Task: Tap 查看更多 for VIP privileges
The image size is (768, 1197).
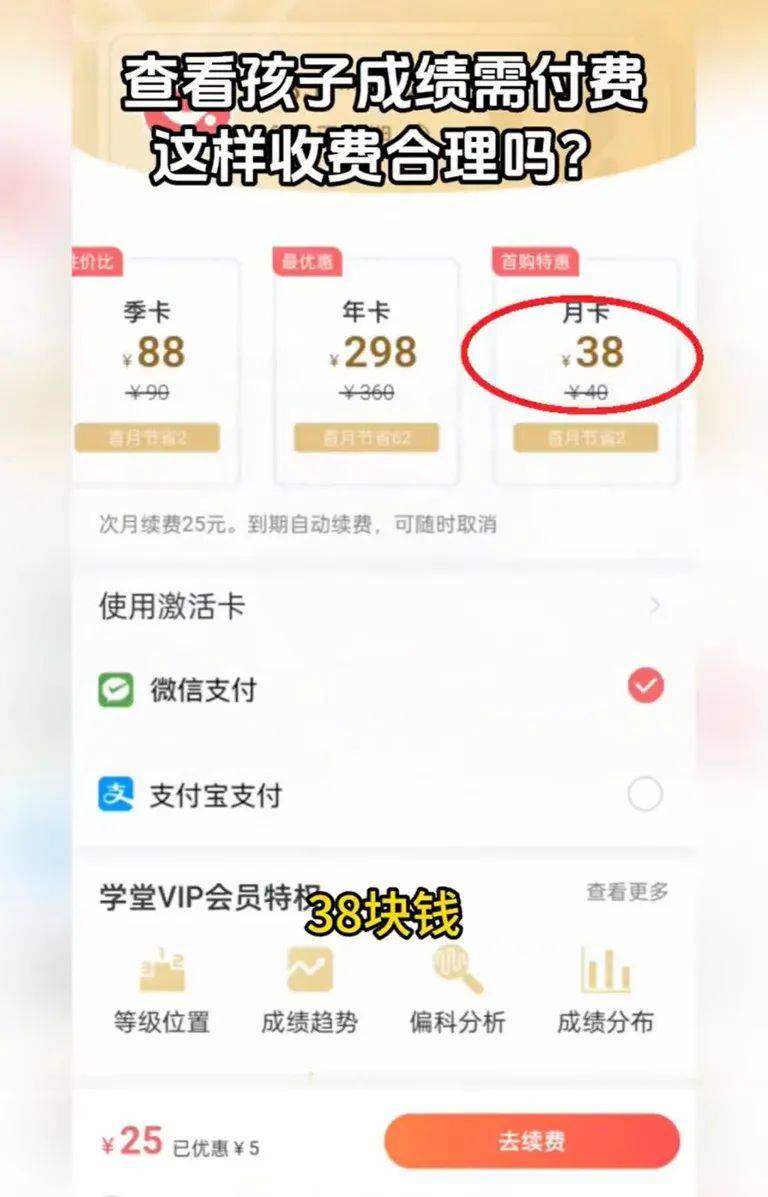Action: point(627,892)
